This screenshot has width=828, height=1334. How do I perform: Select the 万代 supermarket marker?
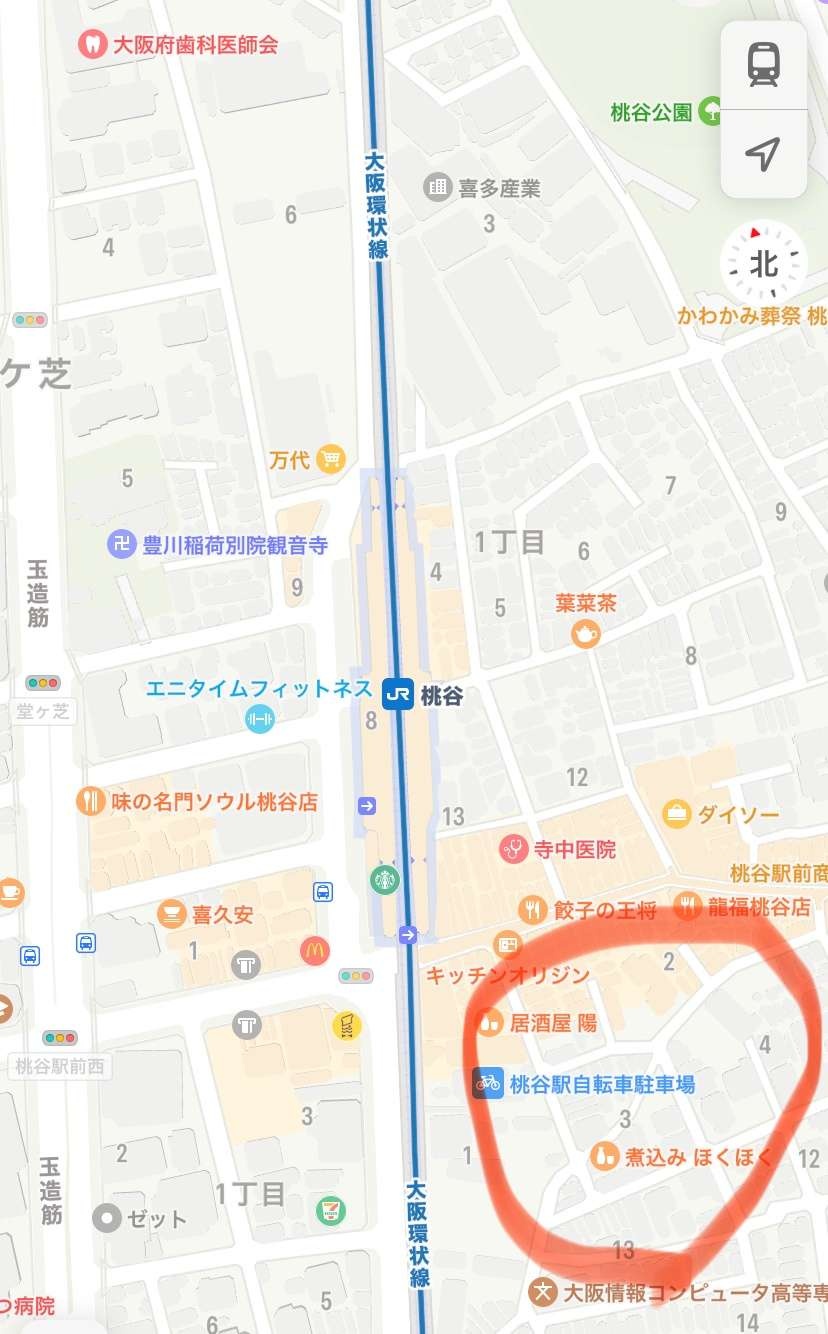[330, 460]
